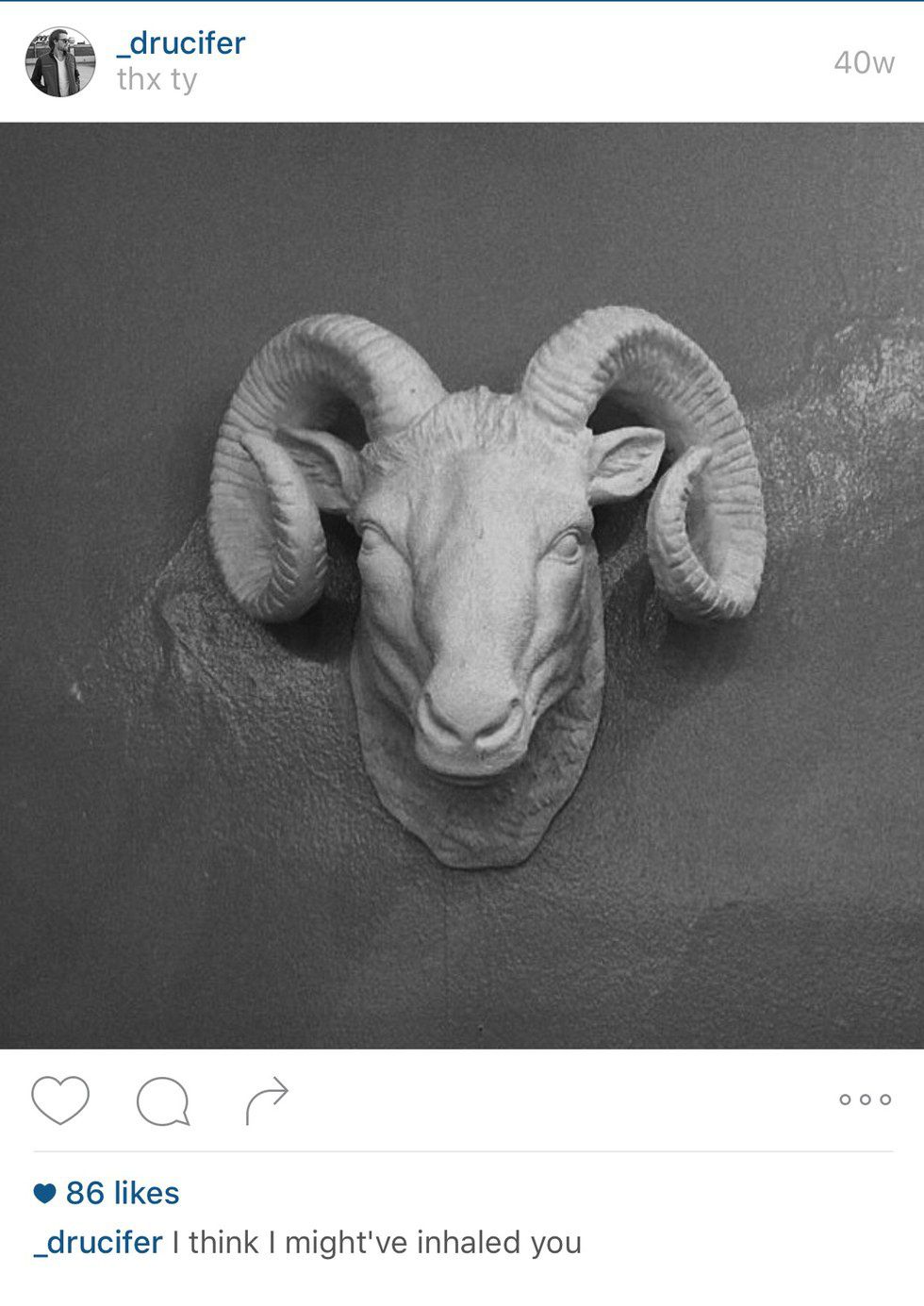Open the ram head post photo
This screenshot has height=1306, width=924.
click(462, 585)
